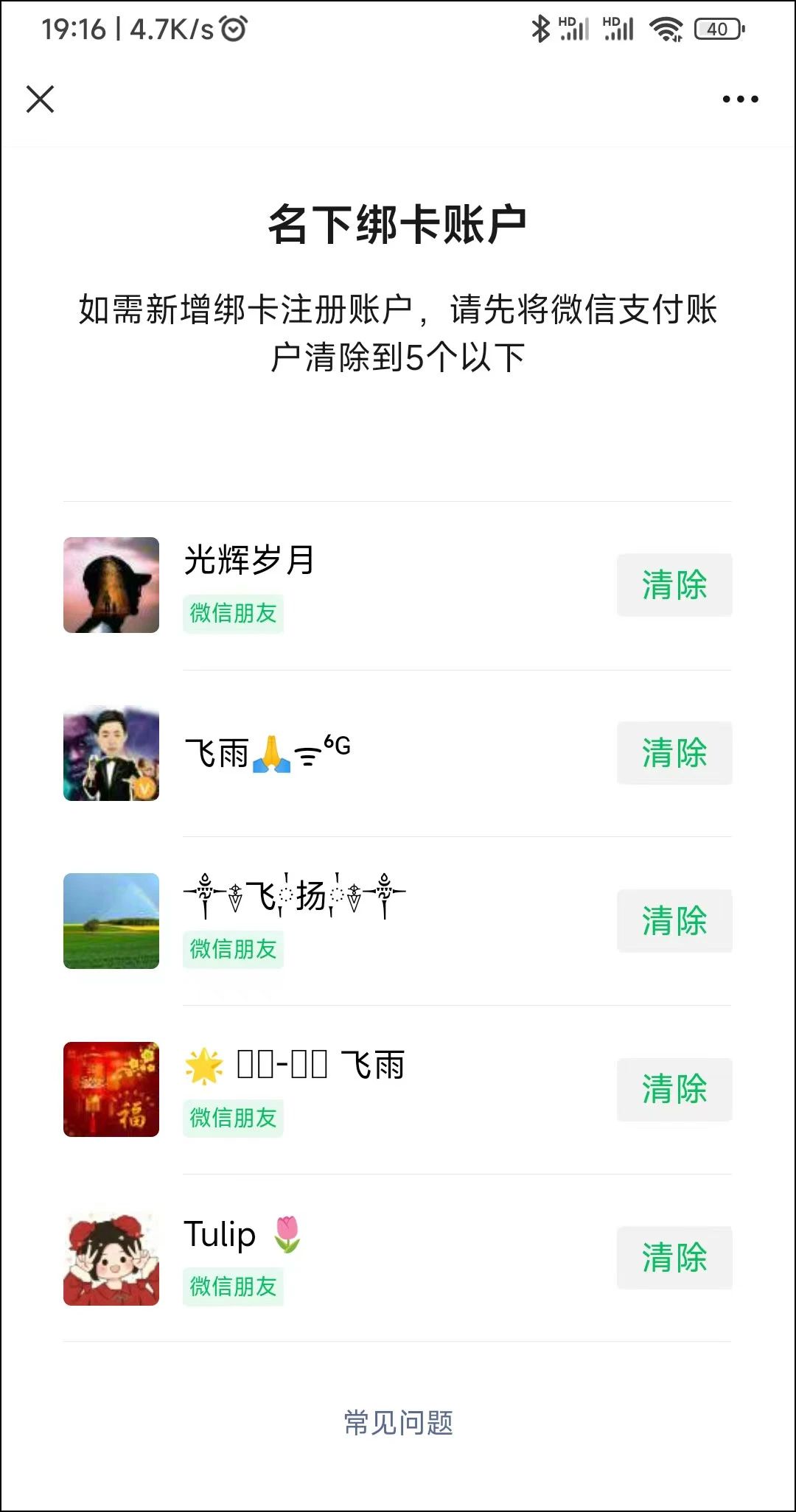Click the Wi-Fi icon in the status bar
The image size is (796, 1512).
point(667,29)
